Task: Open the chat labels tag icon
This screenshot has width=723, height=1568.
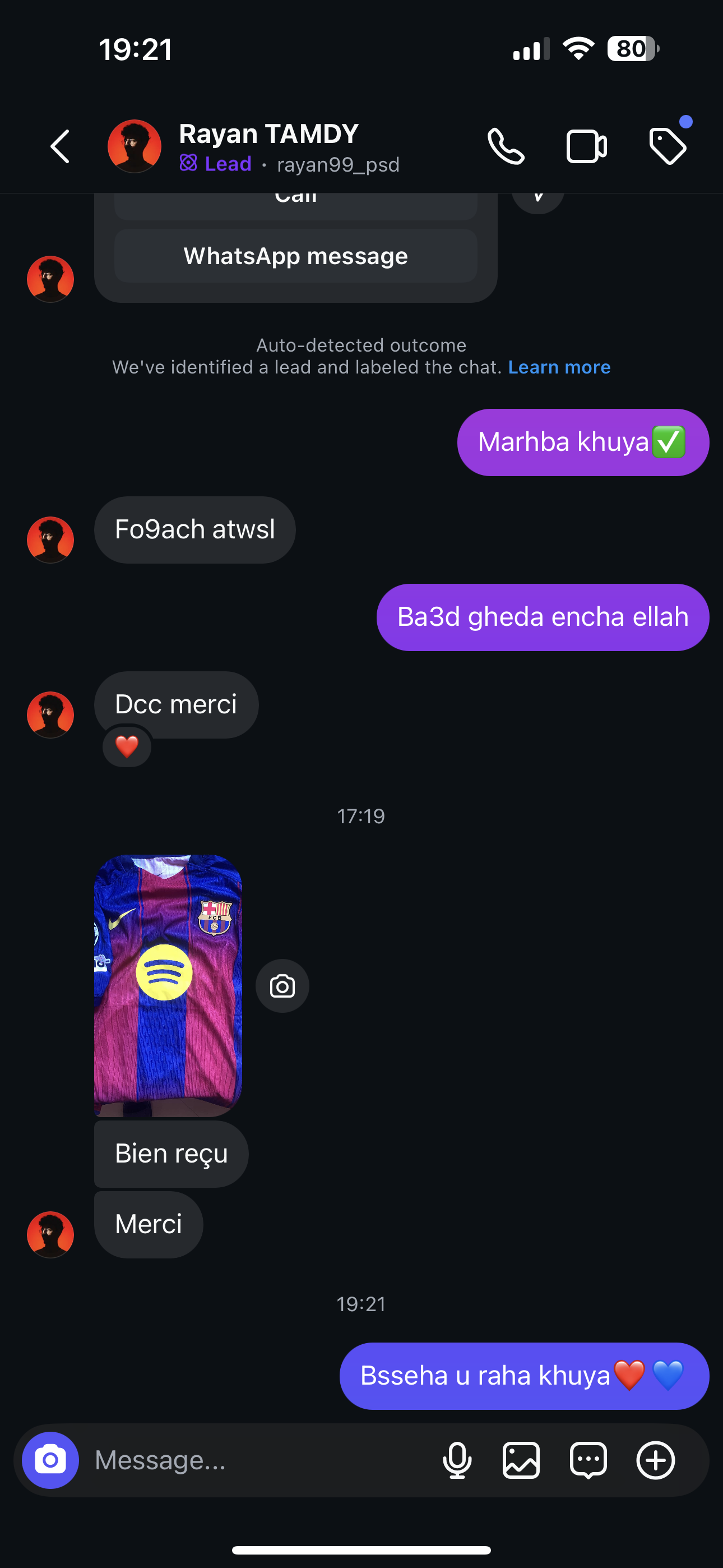Action: (668, 147)
